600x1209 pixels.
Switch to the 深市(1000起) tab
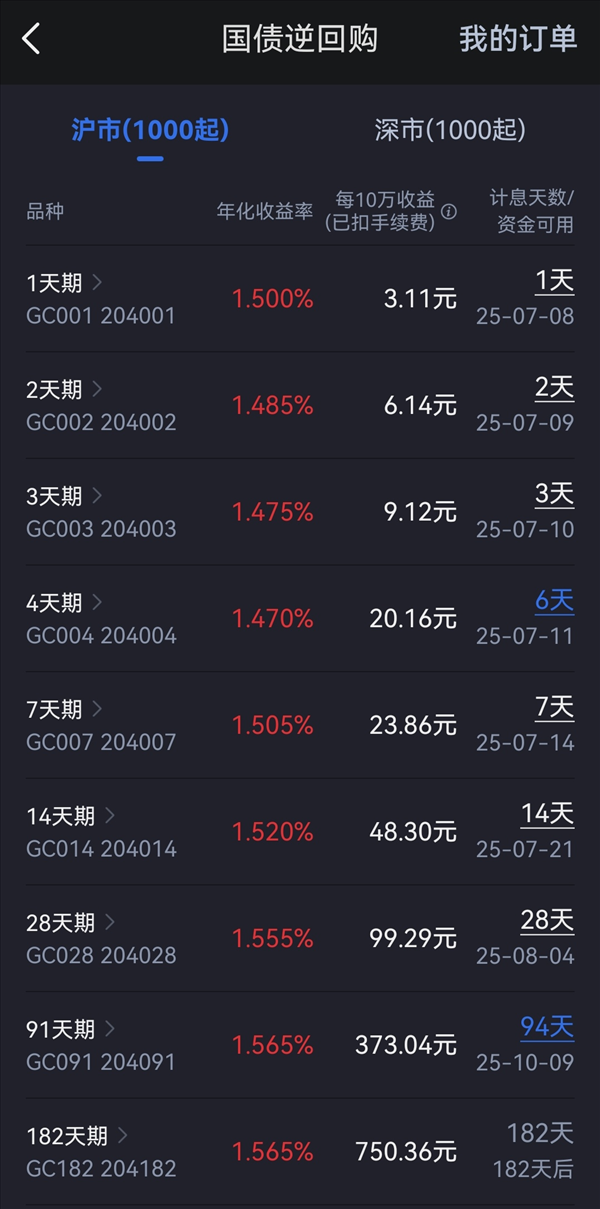tap(450, 129)
